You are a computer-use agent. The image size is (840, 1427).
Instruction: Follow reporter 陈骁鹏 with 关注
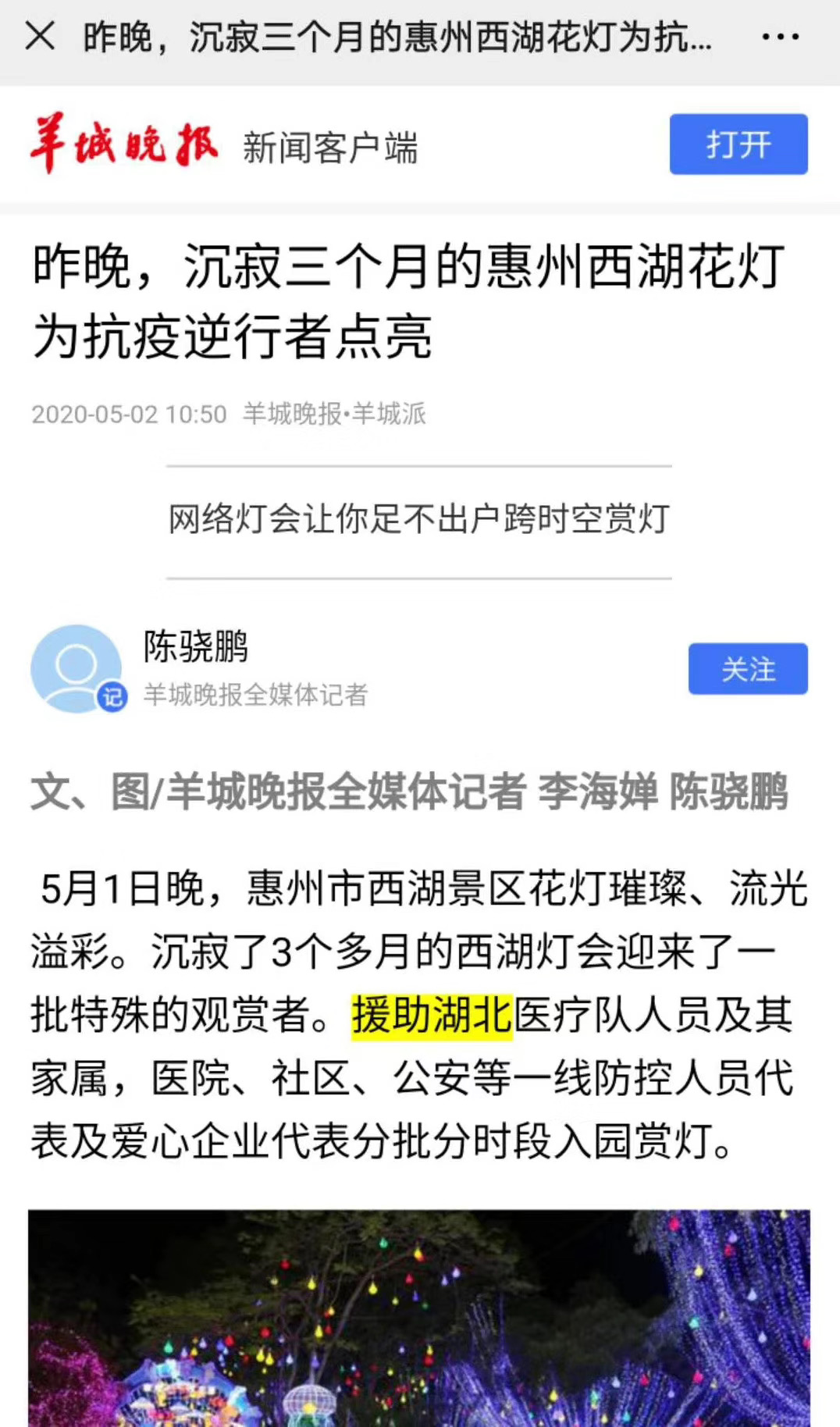click(748, 669)
